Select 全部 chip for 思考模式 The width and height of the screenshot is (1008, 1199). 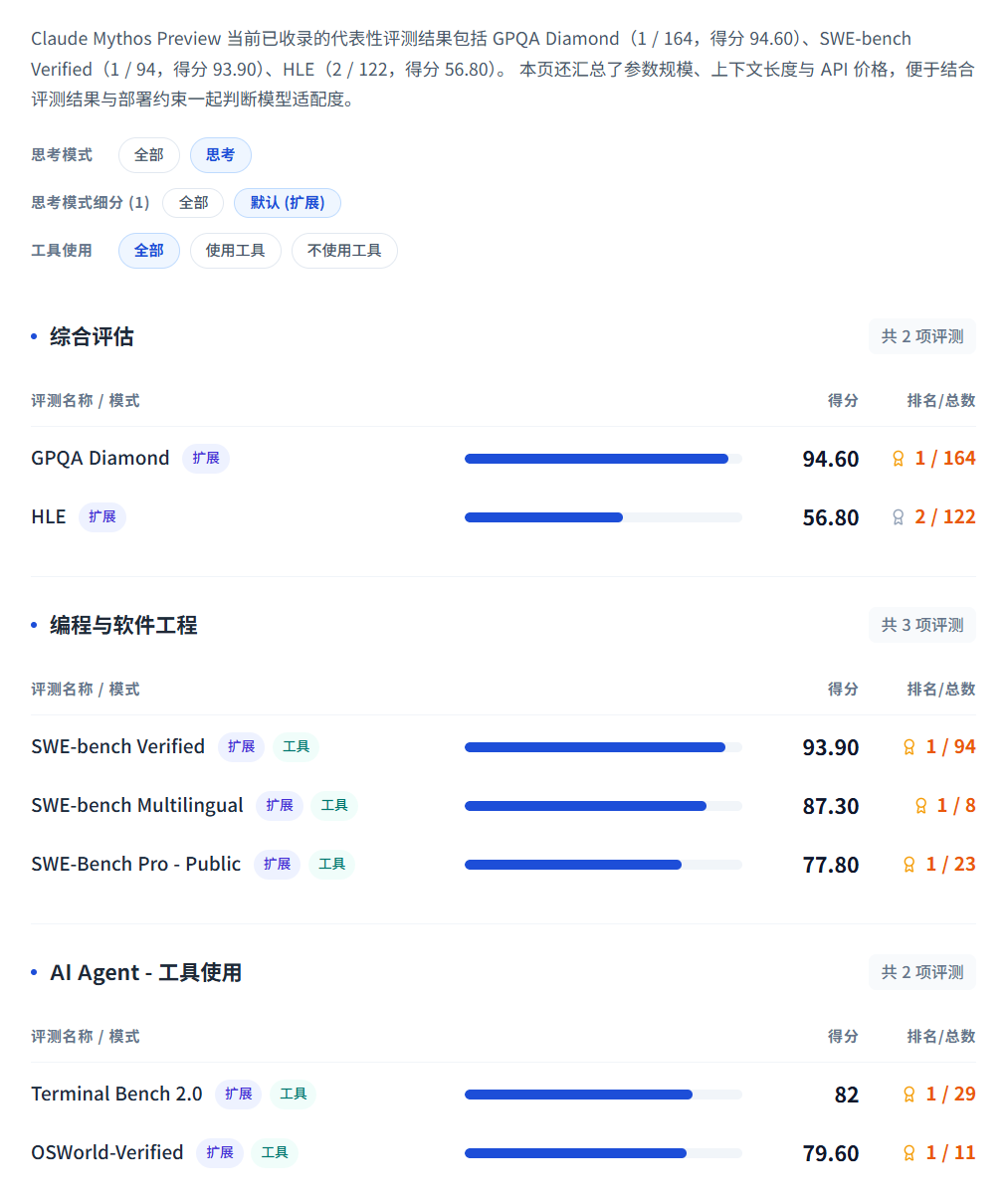click(148, 155)
